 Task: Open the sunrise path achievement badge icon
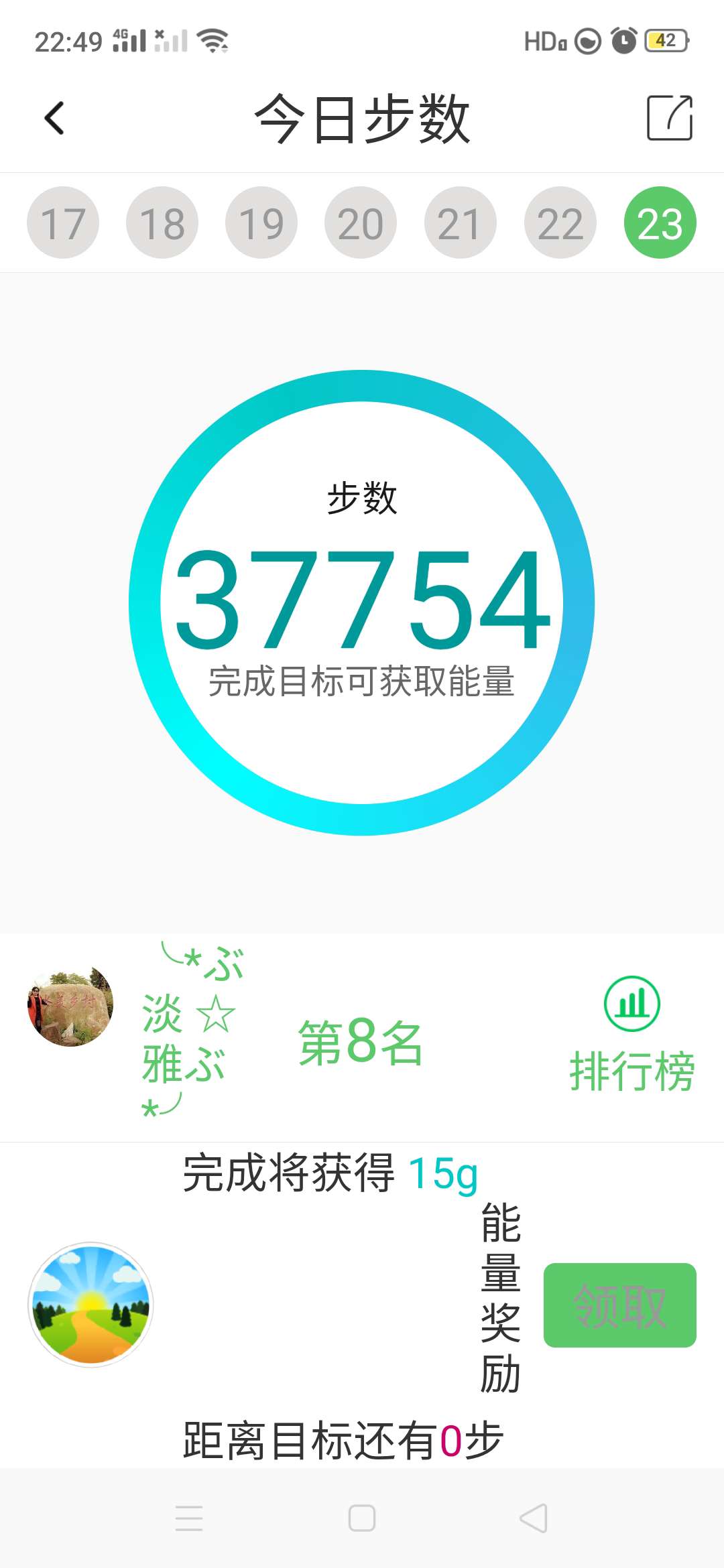tap(90, 1302)
